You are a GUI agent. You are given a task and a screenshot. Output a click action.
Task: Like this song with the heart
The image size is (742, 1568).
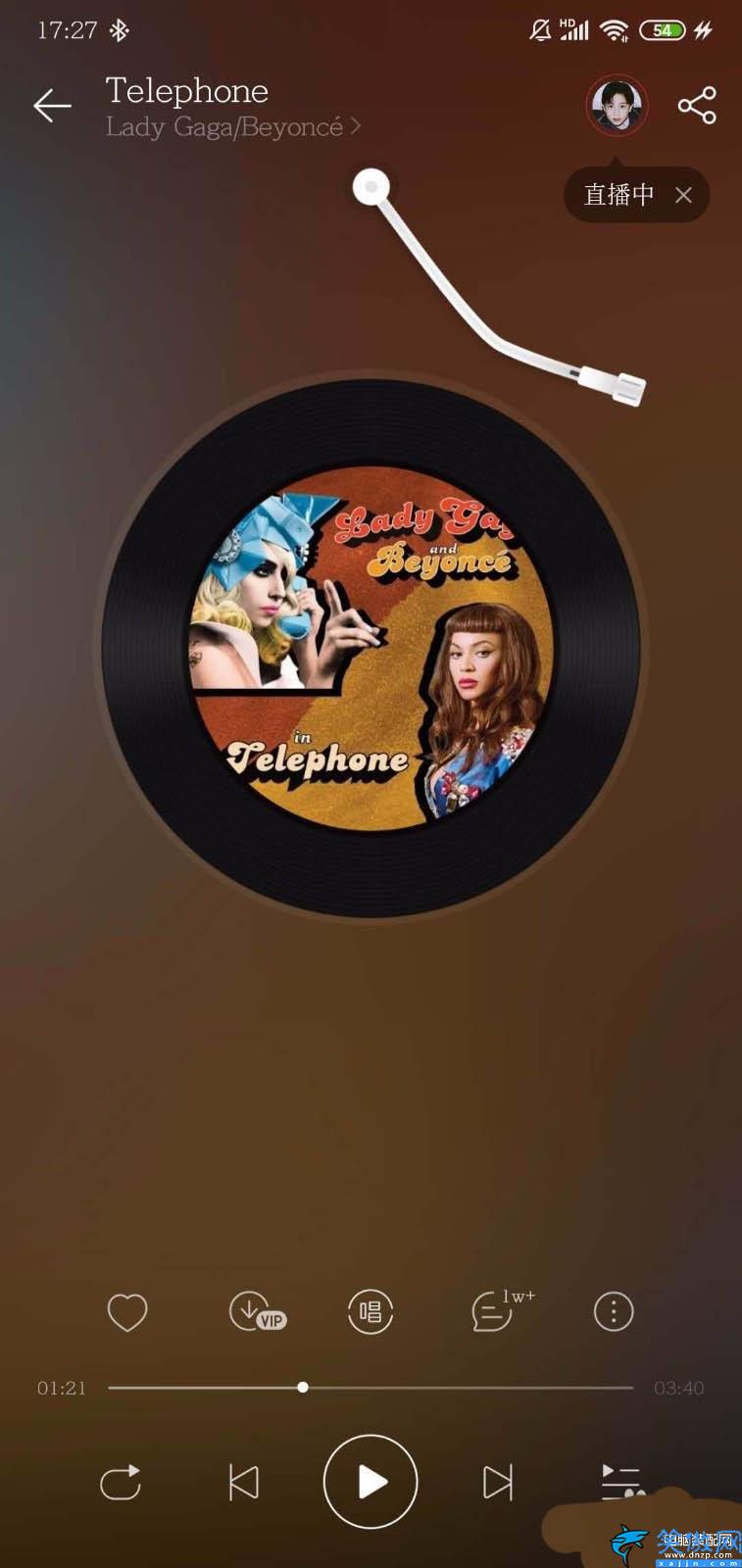pyautogui.click(x=127, y=1311)
